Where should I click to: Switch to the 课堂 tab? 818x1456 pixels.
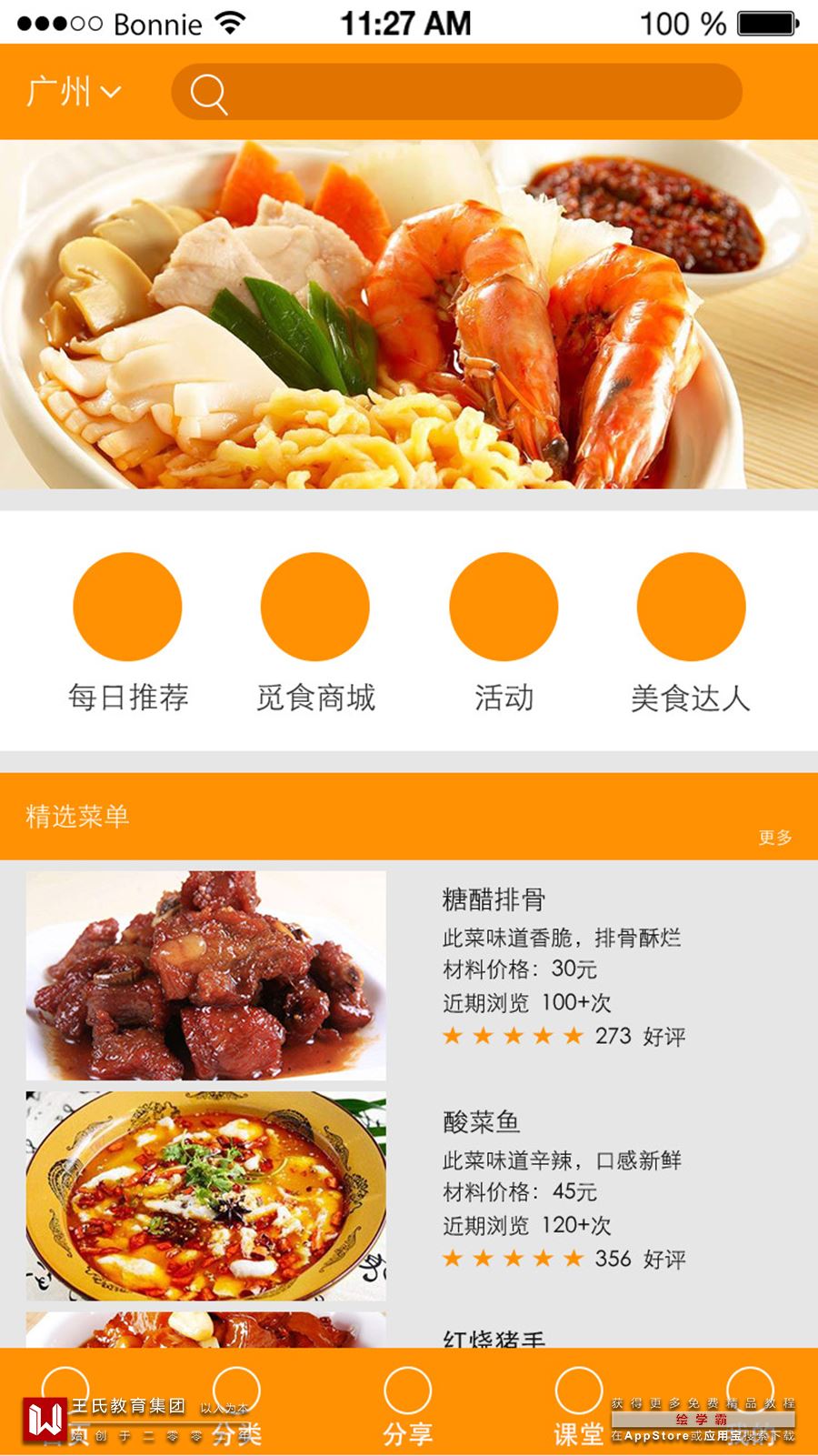[578, 1406]
